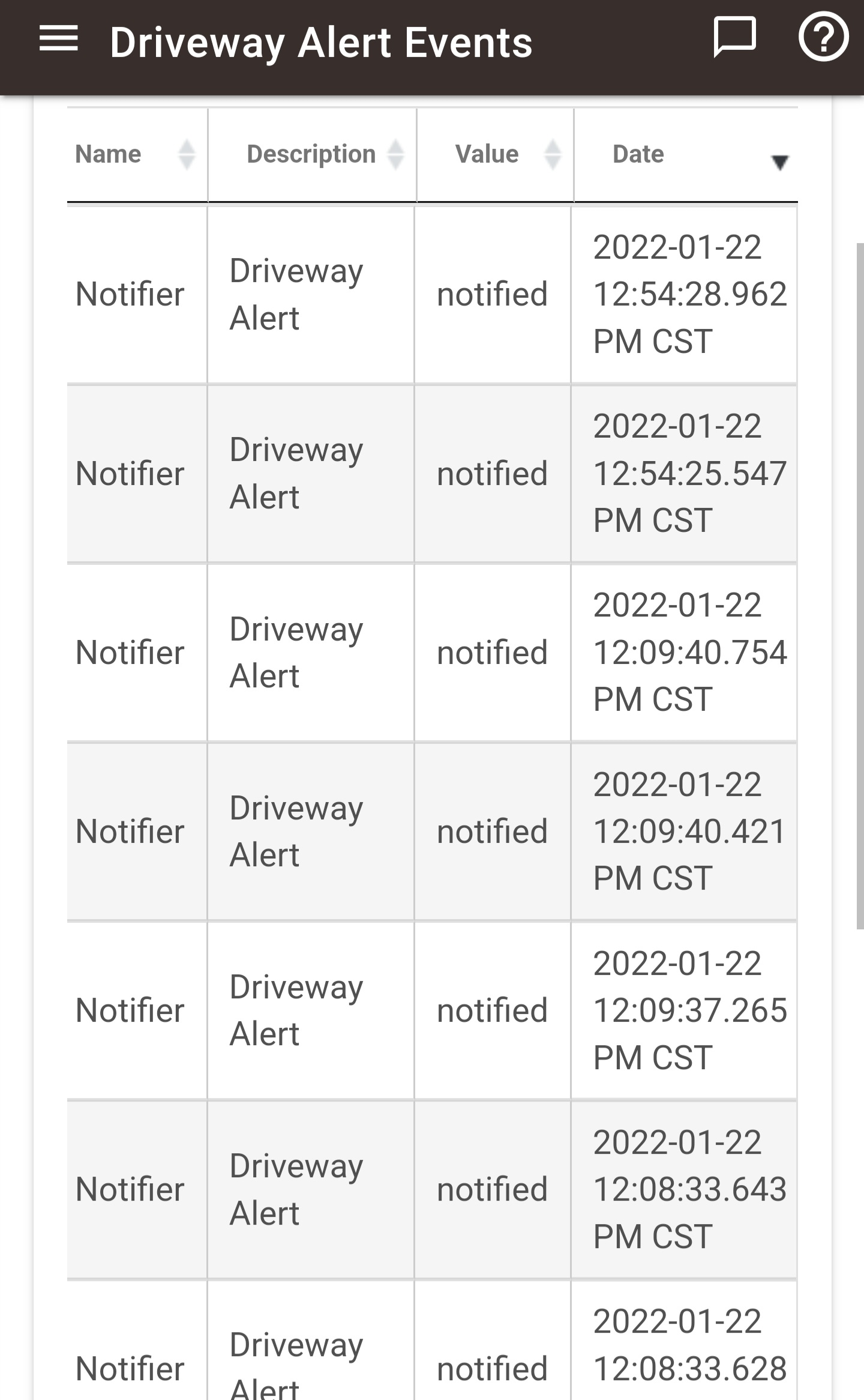Open the chat bubble icon
Screen dimensions: 864x1400
pyautogui.click(x=734, y=38)
